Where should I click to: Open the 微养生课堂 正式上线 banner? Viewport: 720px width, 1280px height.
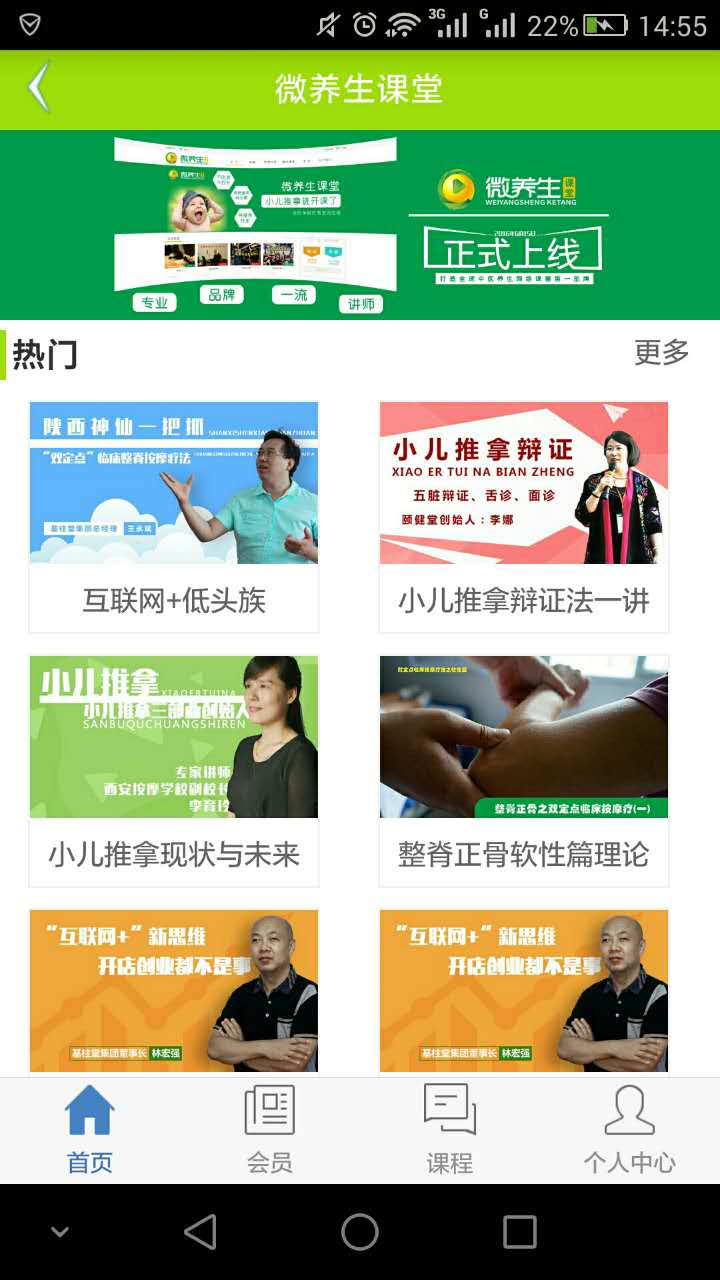click(360, 225)
